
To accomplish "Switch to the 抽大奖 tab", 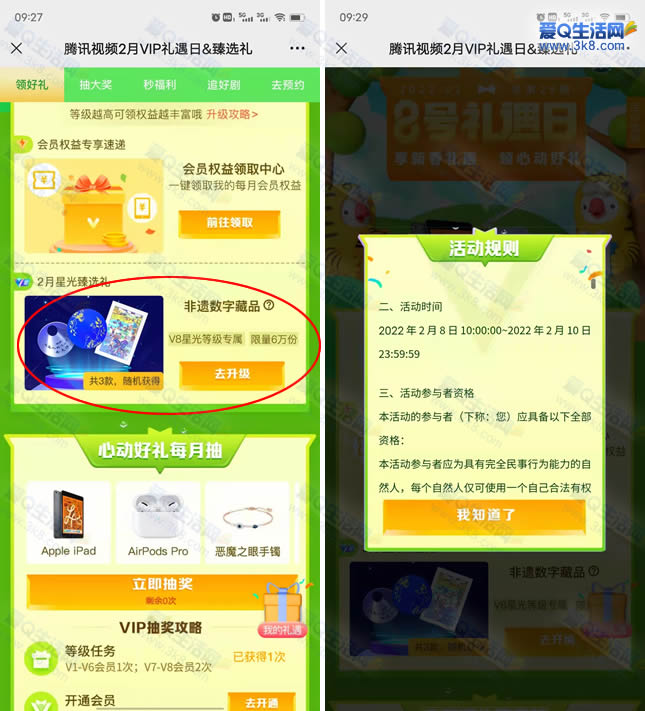I will pos(96,85).
